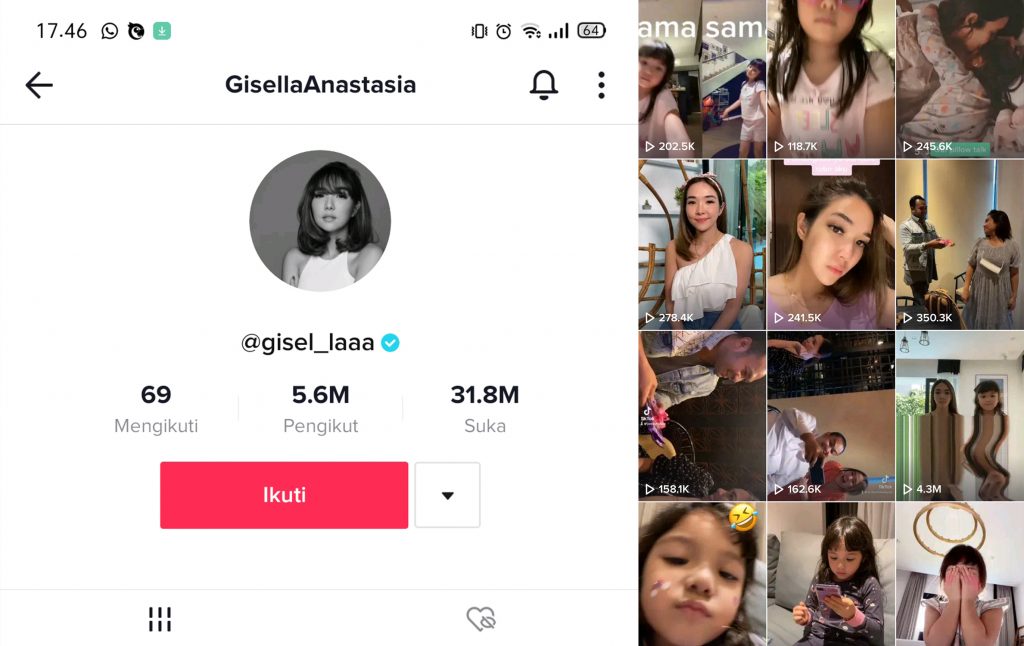The image size is (1024, 646).
Task: Play the video with 202.5K views
Action: coord(701,78)
